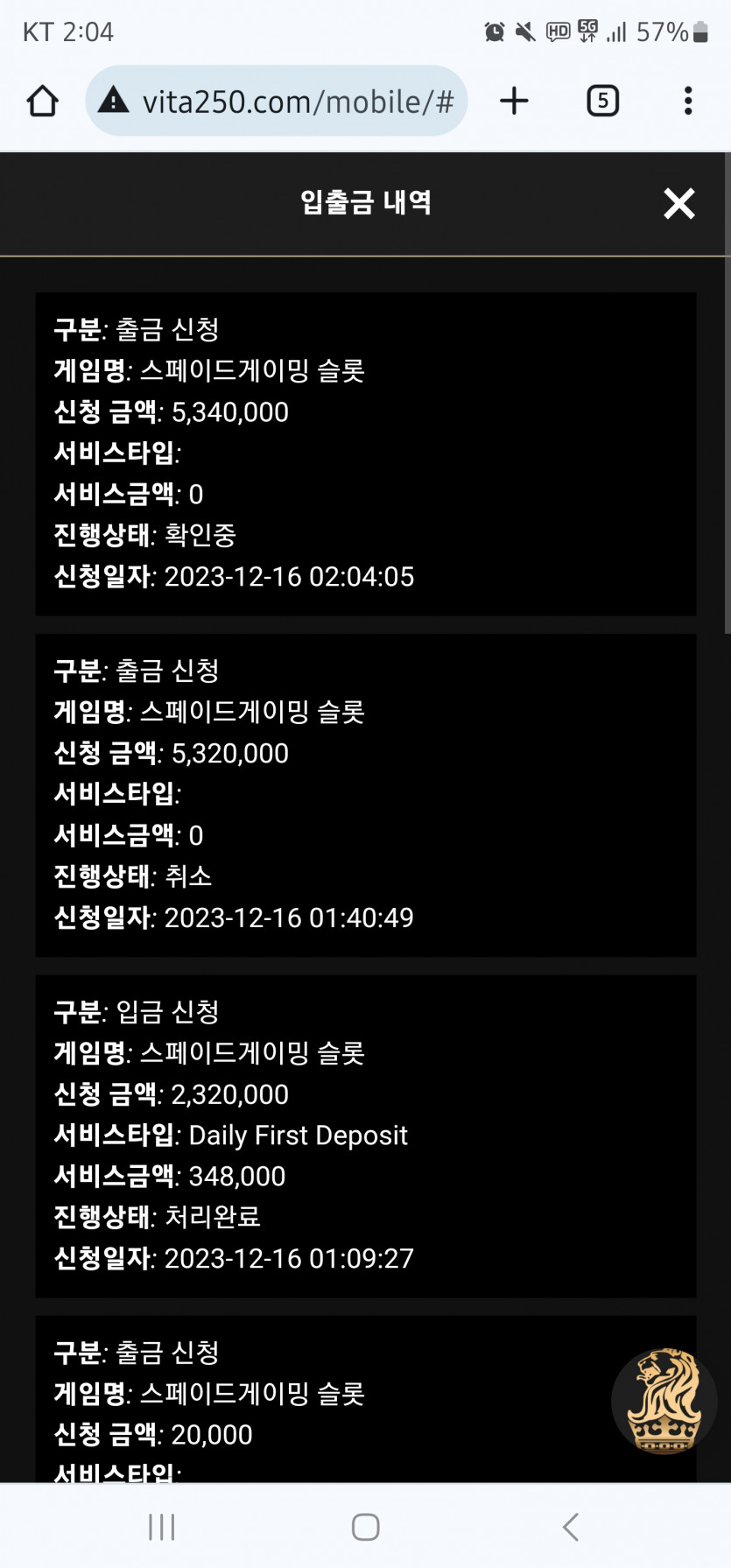The width and height of the screenshot is (731, 1568).
Task: Go to the browser home page
Action: point(42,102)
